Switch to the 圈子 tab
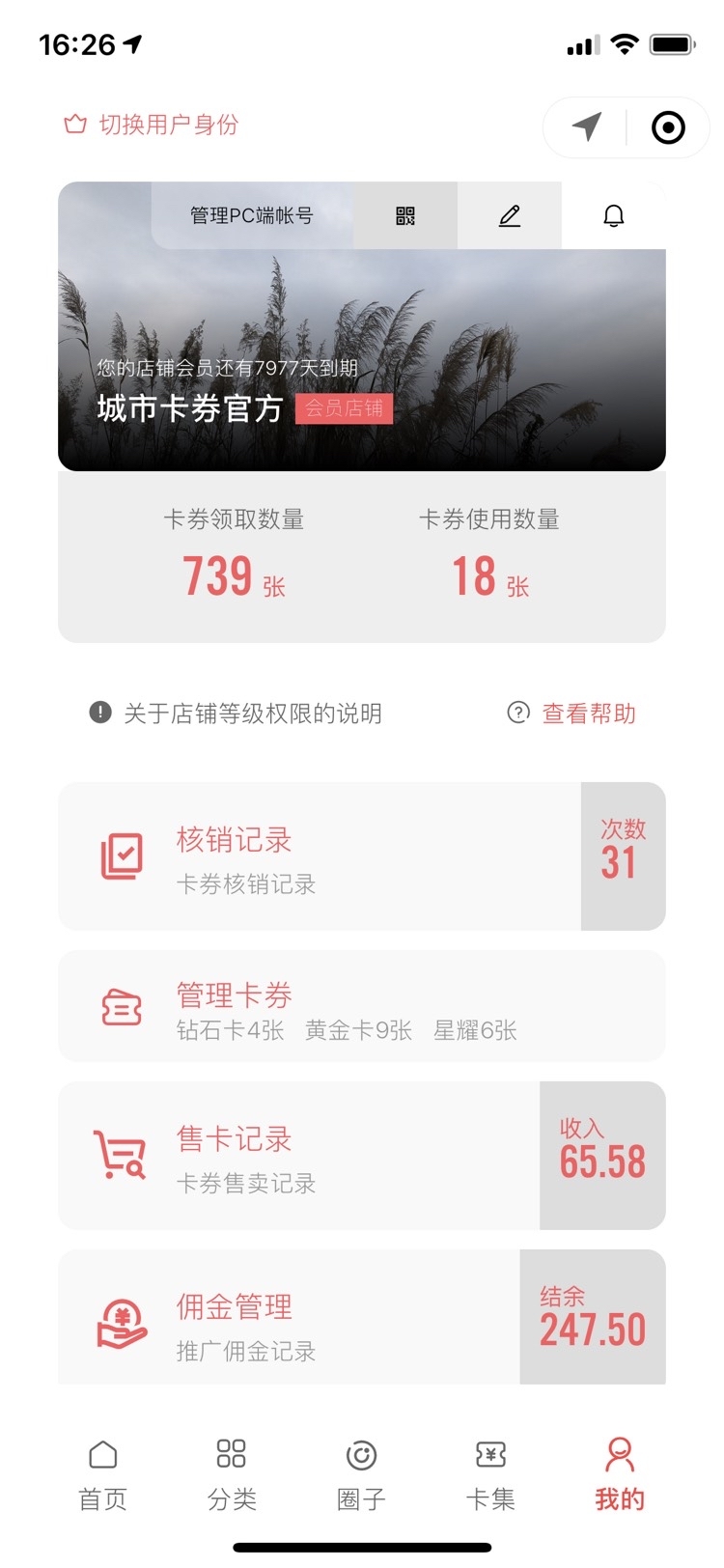 coord(361,1475)
